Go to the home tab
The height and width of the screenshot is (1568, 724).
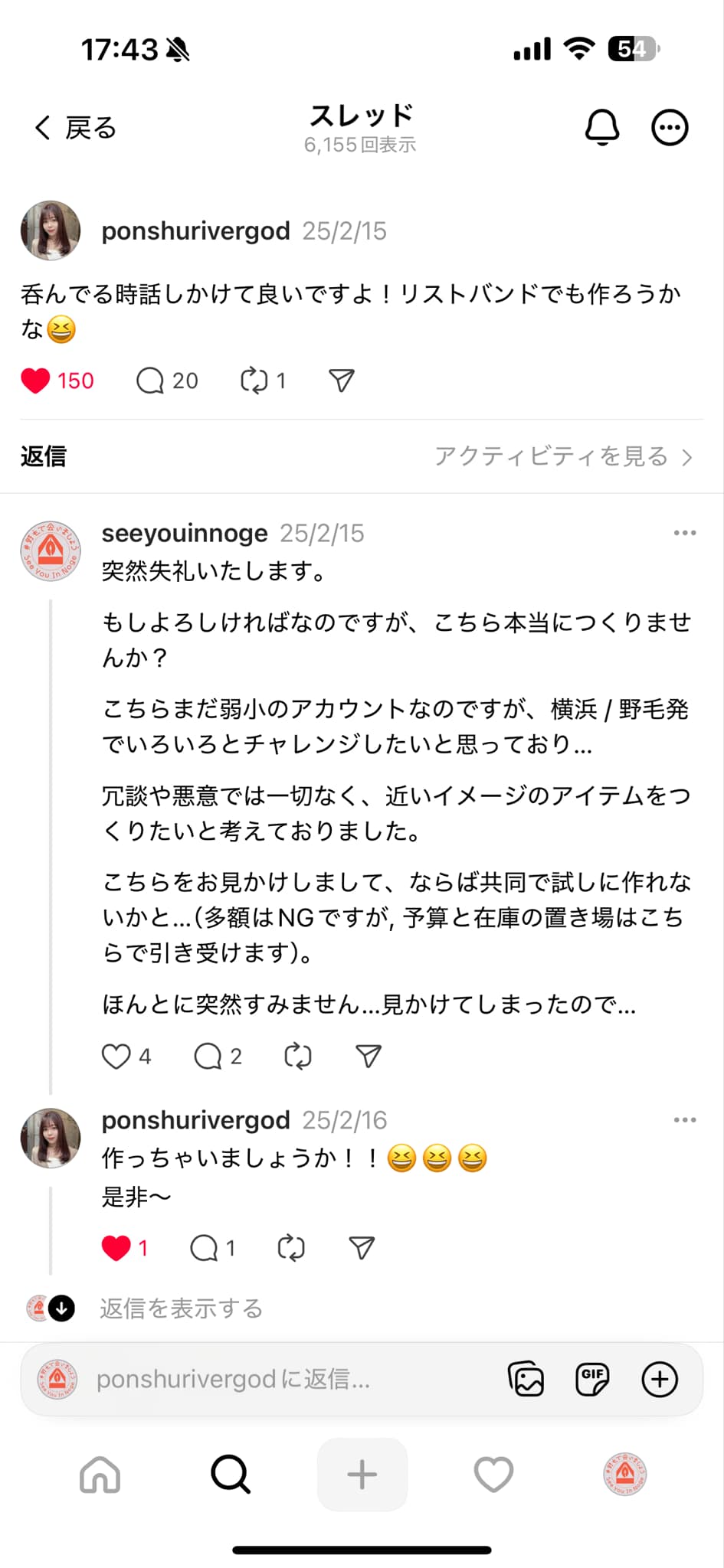click(100, 1475)
